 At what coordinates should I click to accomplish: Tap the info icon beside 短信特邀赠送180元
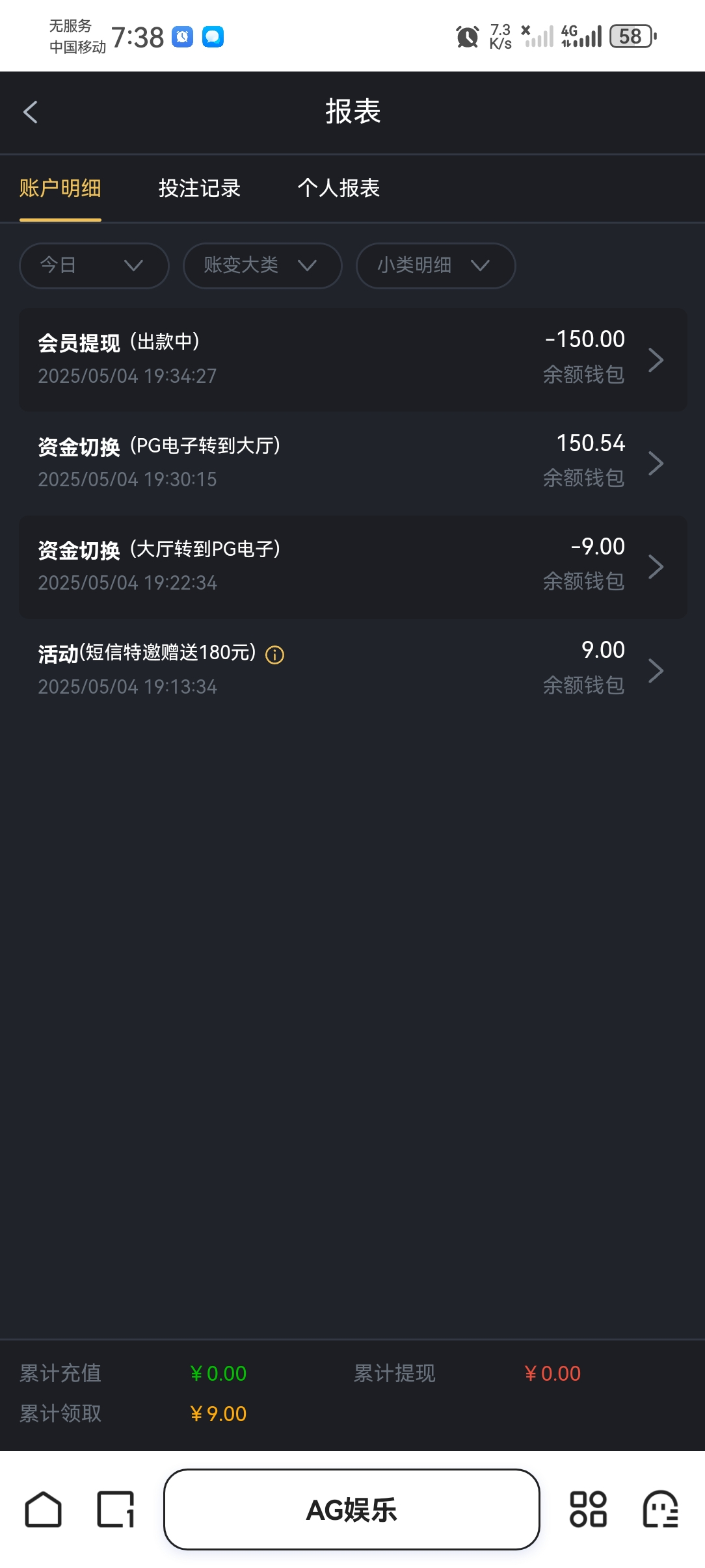275,655
